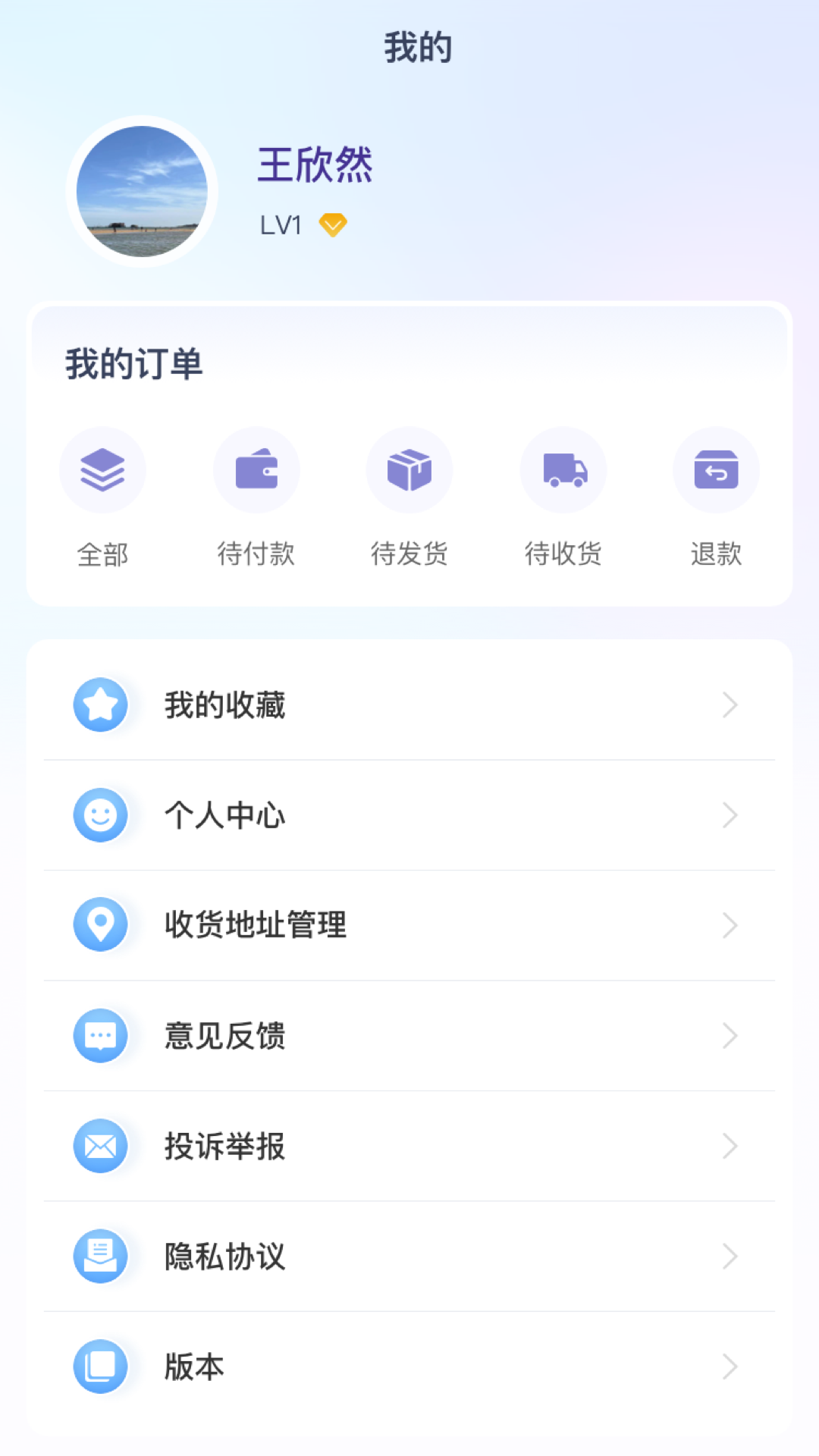
Task: Click the yellow diamond badge beside LV1
Action: click(x=332, y=224)
